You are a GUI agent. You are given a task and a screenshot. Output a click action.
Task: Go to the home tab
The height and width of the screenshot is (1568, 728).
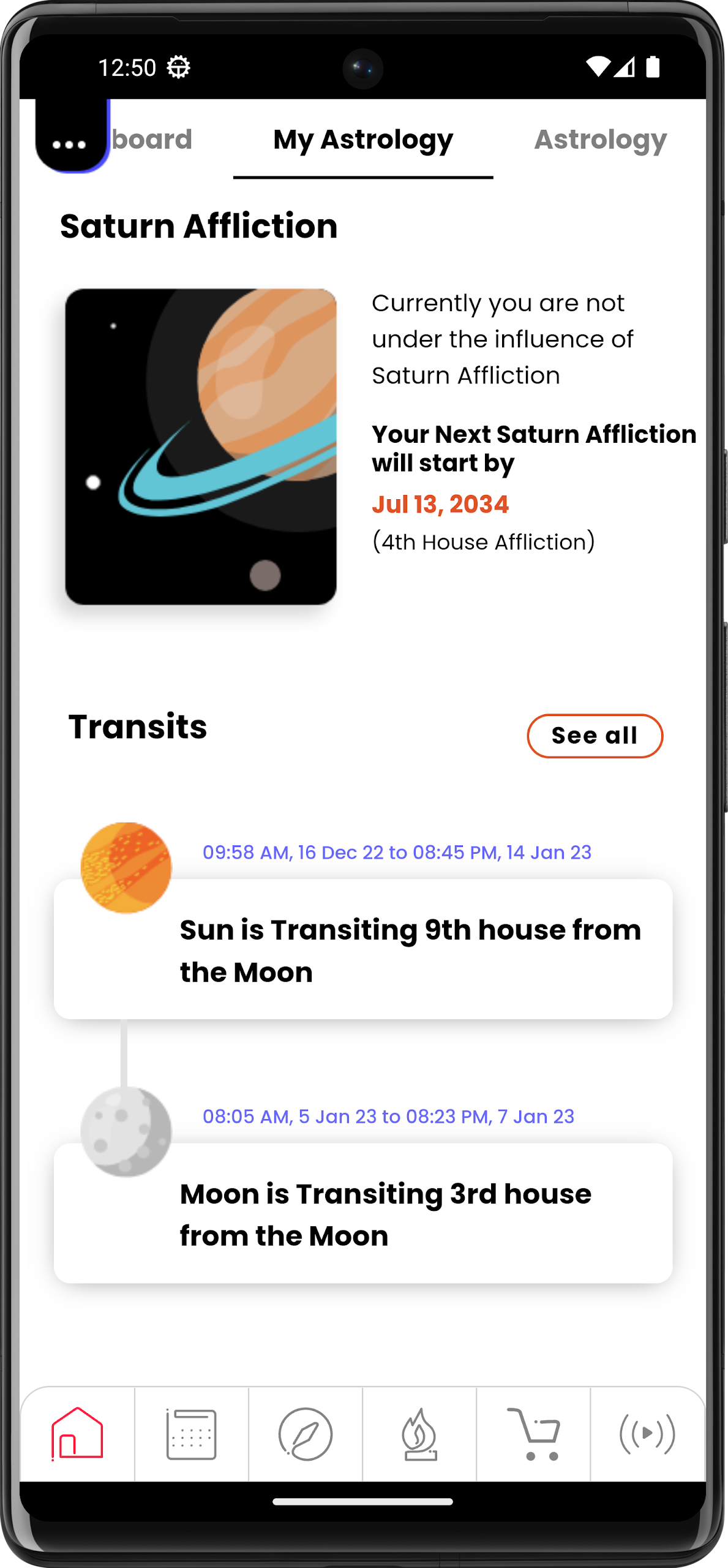point(78,1434)
